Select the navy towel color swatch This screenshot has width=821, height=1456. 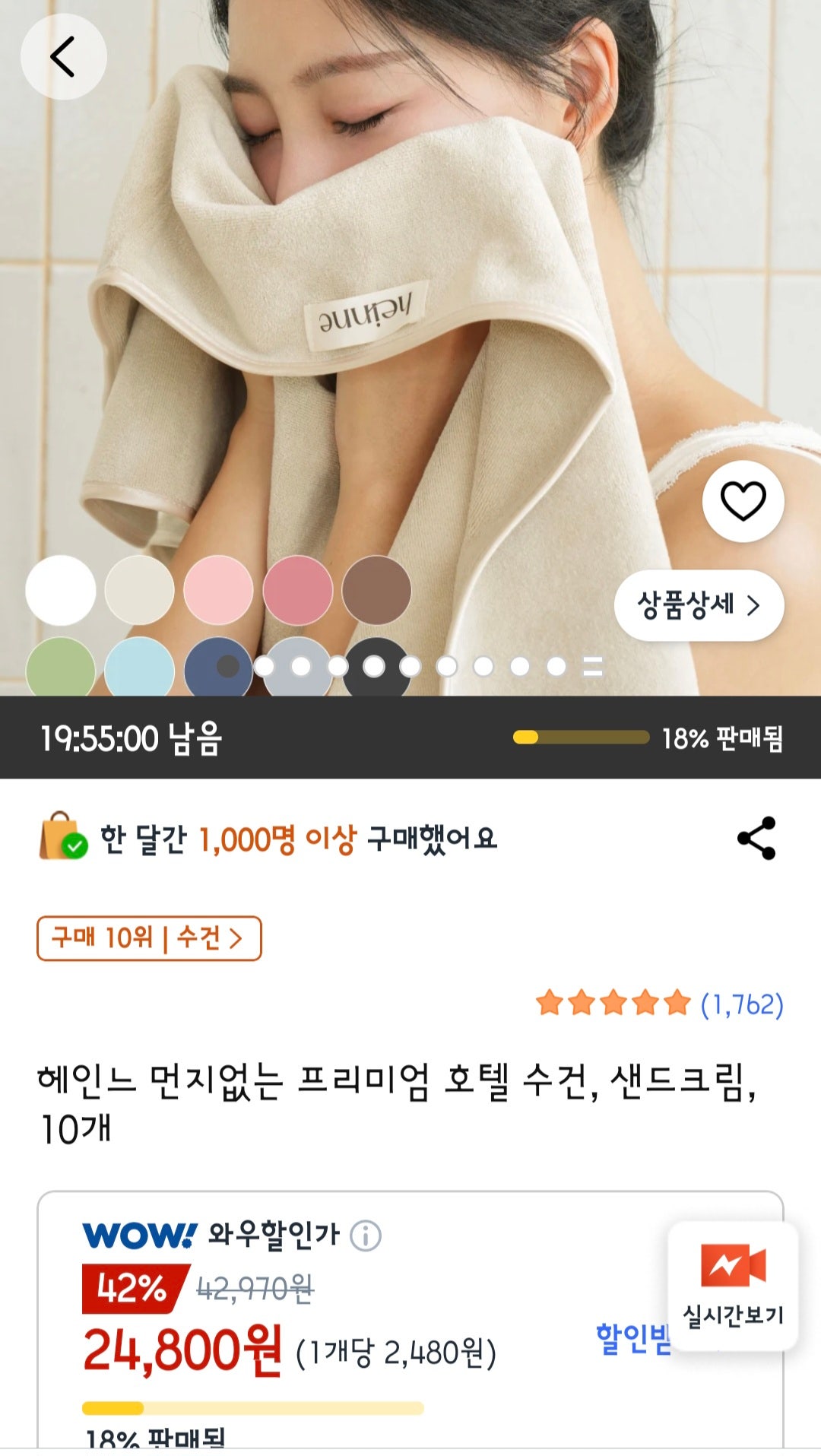click(x=219, y=668)
